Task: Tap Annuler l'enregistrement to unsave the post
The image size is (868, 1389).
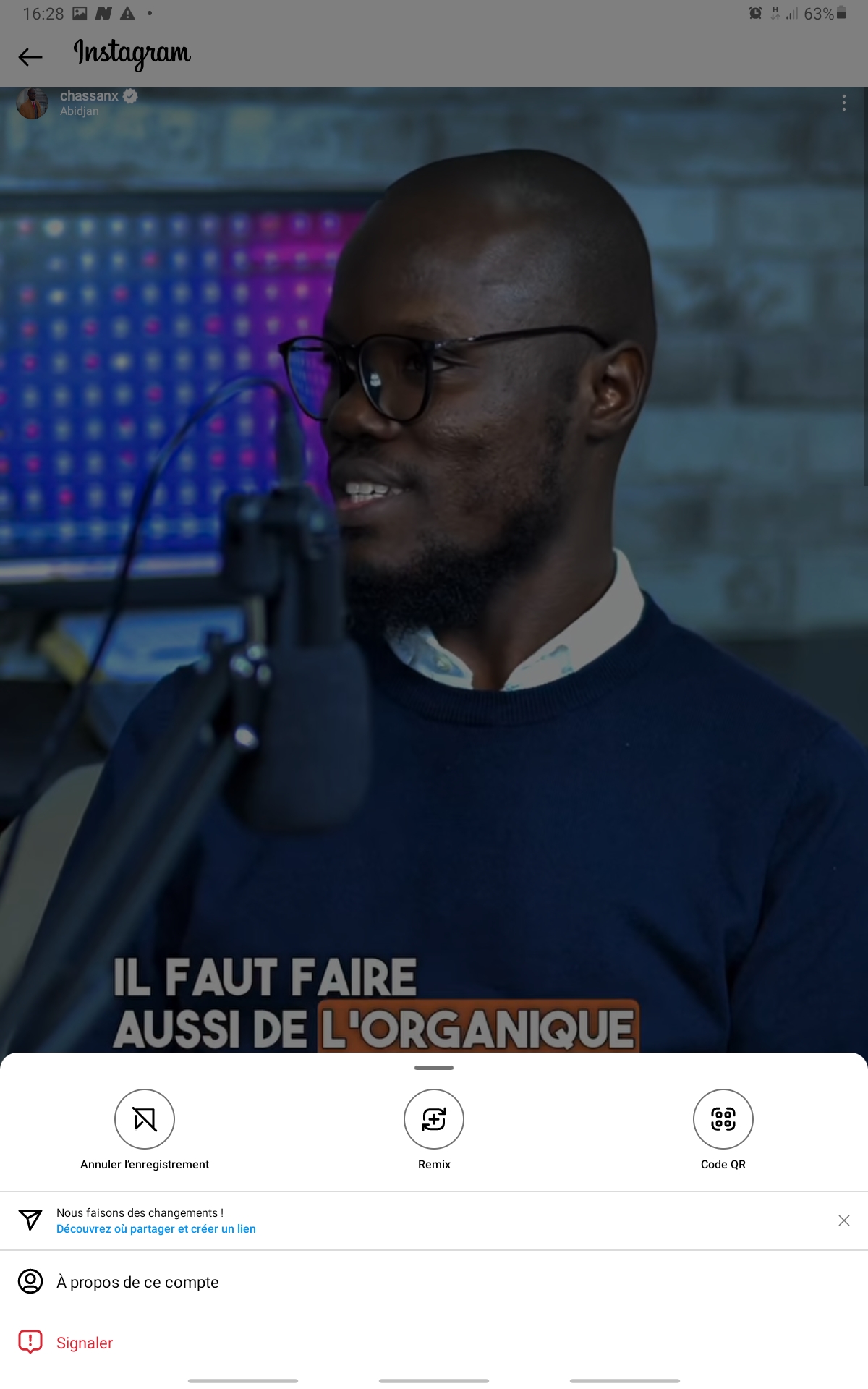Action: click(145, 1119)
